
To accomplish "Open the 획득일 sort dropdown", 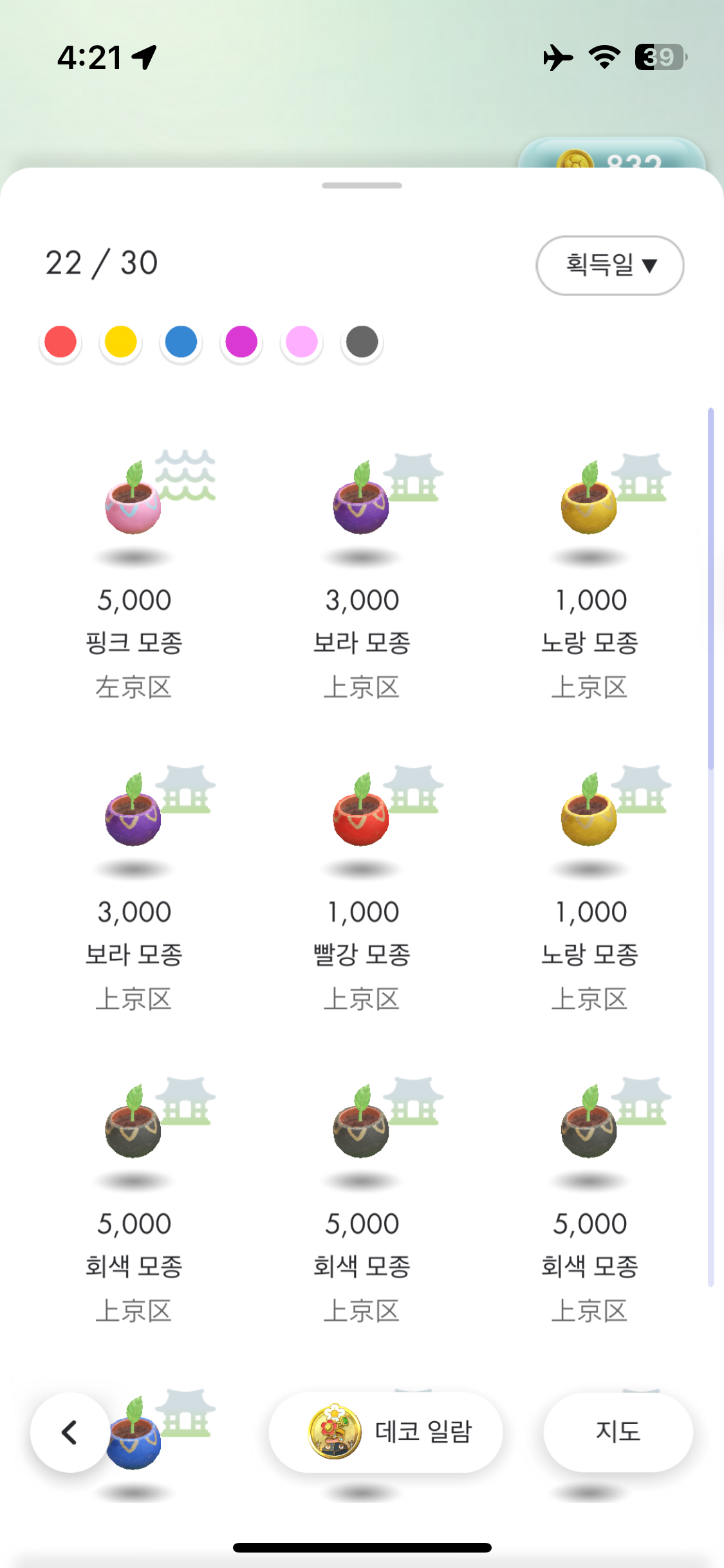I will pos(609,265).
